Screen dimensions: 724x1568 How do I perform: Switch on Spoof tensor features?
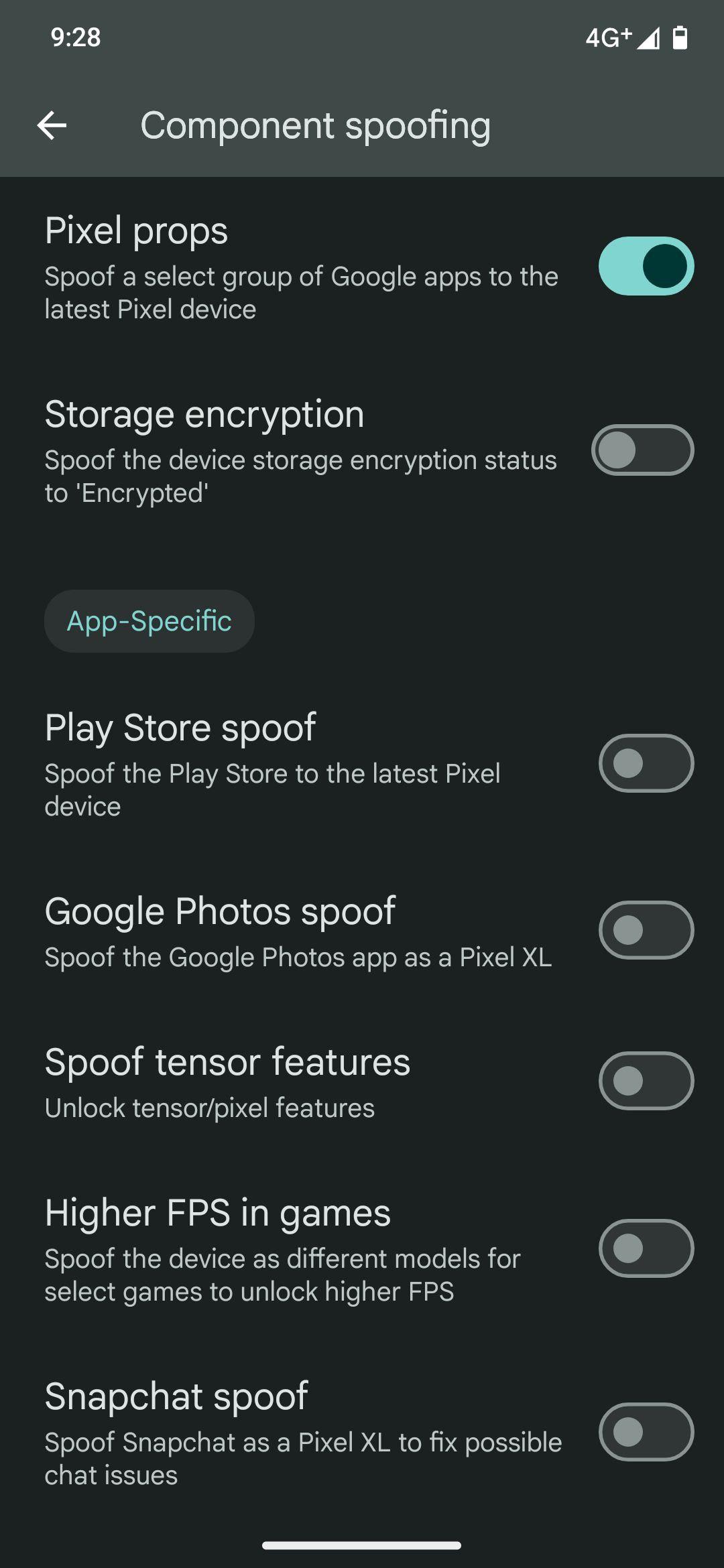point(646,1081)
